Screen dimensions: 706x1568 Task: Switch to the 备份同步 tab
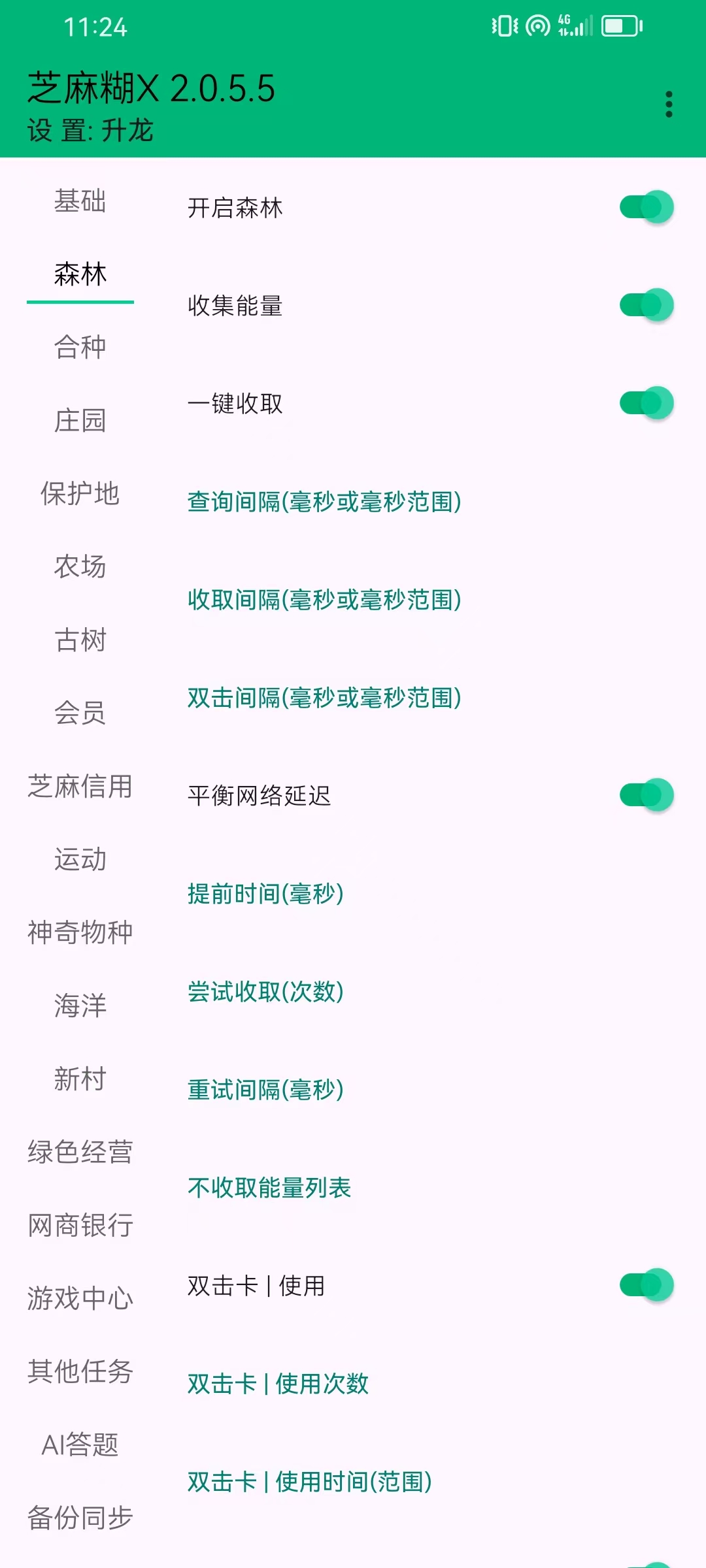tap(80, 1518)
